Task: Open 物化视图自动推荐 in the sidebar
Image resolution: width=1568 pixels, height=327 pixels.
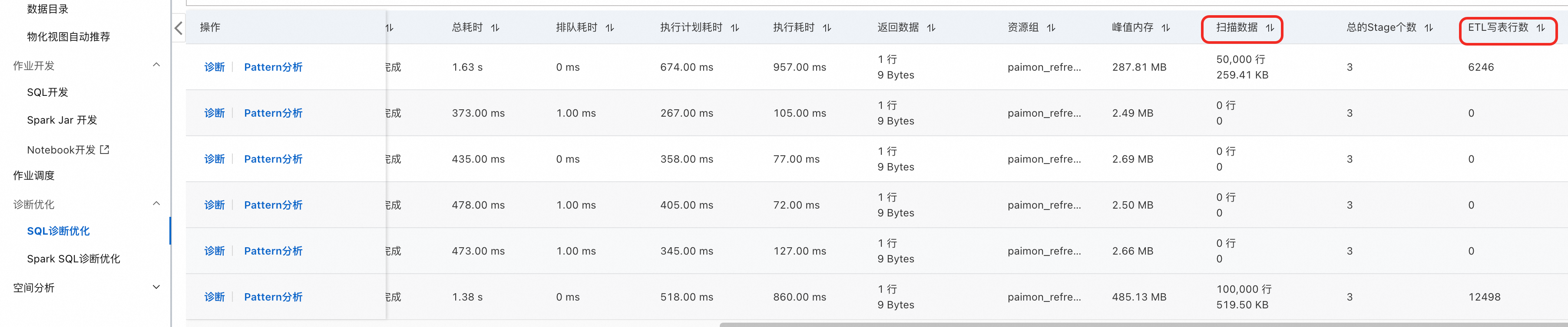Action: pos(68,36)
